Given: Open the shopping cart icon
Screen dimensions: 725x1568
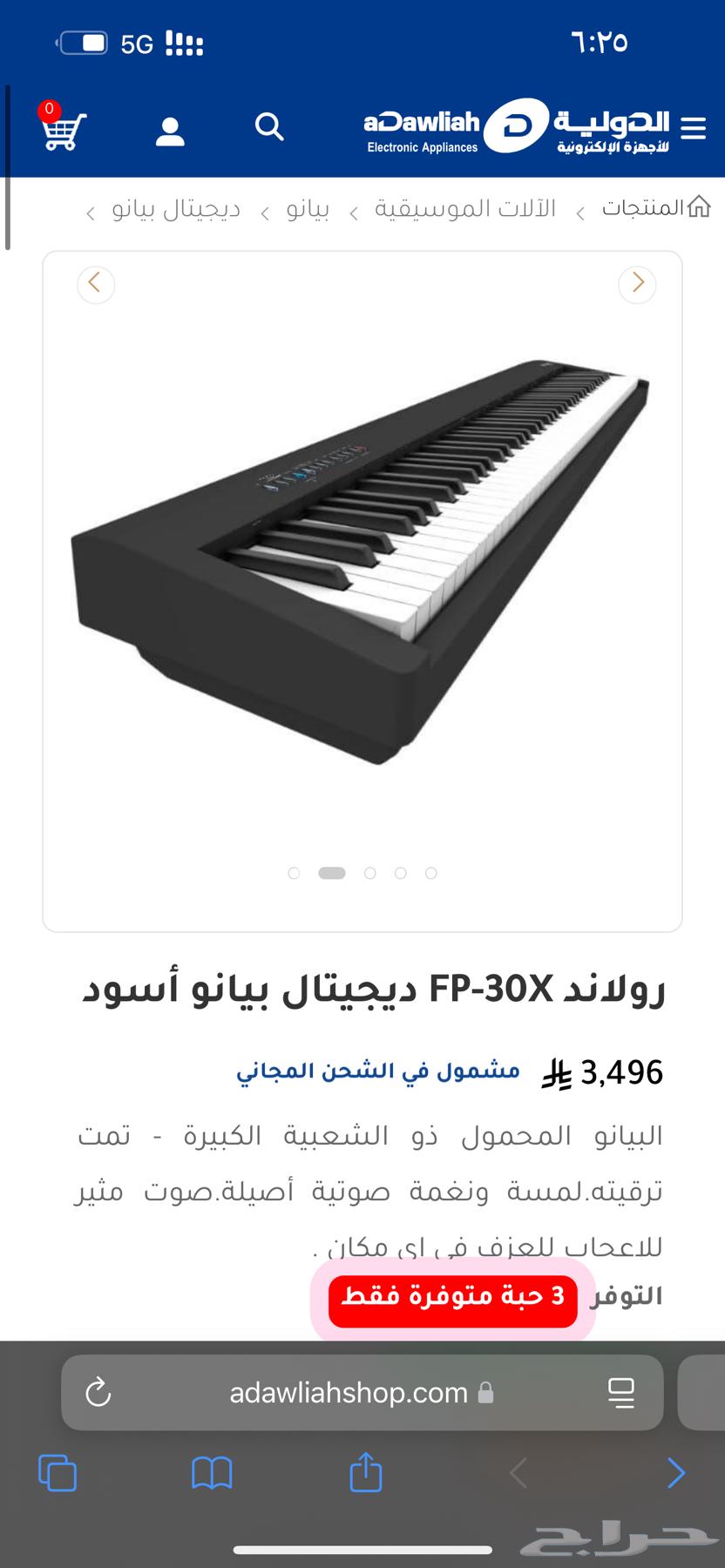Looking at the screenshot, I should tap(60, 132).
